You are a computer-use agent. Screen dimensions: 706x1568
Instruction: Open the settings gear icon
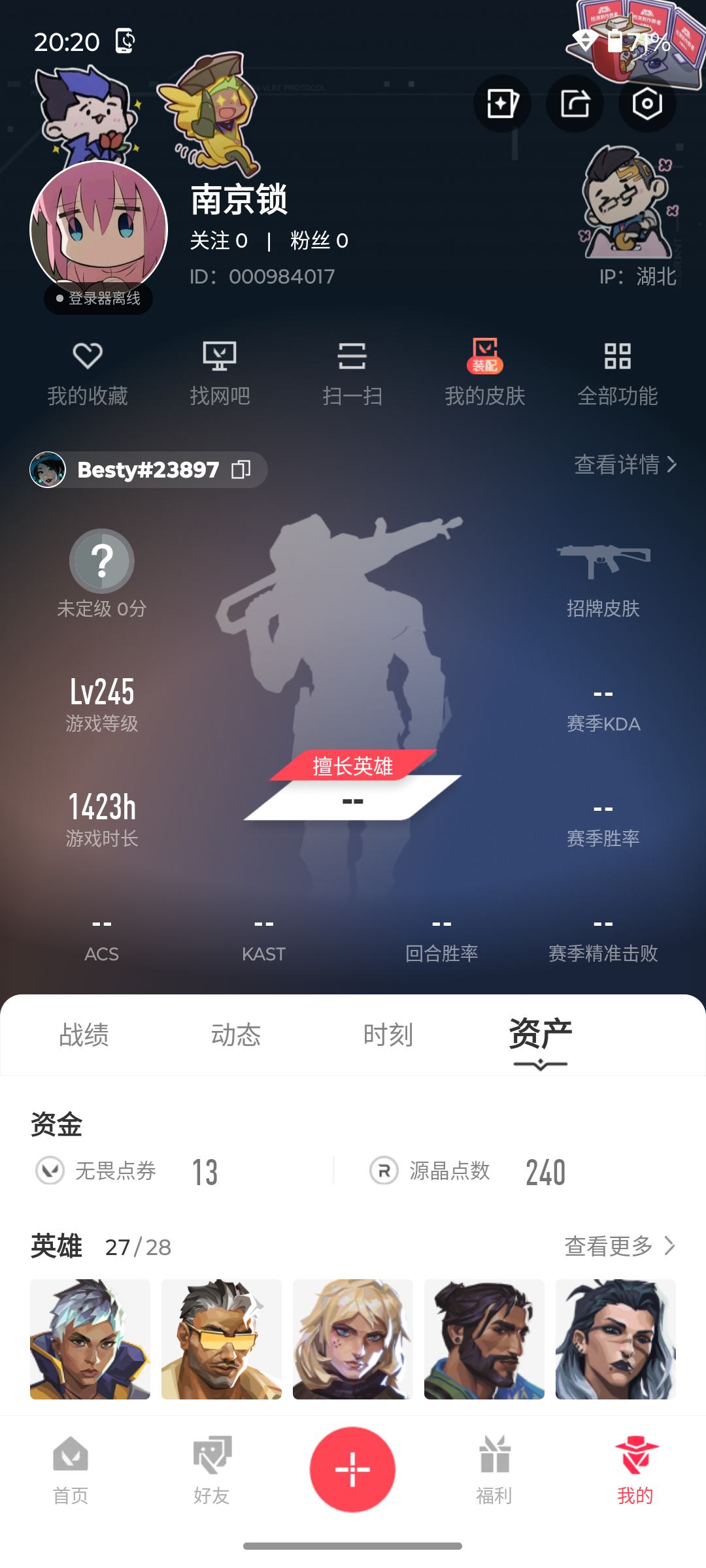click(647, 104)
